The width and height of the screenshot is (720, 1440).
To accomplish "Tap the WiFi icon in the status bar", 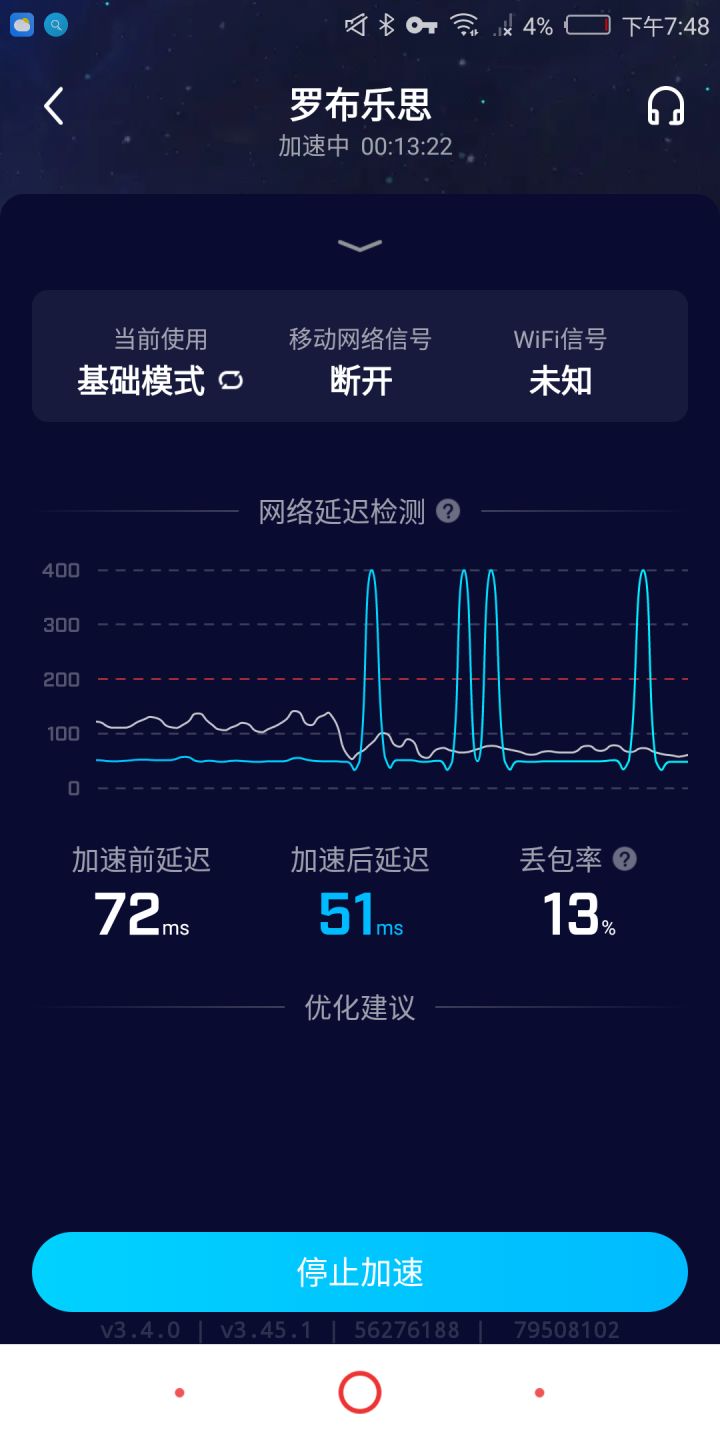I will pyautogui.click(x=462, y=25).
